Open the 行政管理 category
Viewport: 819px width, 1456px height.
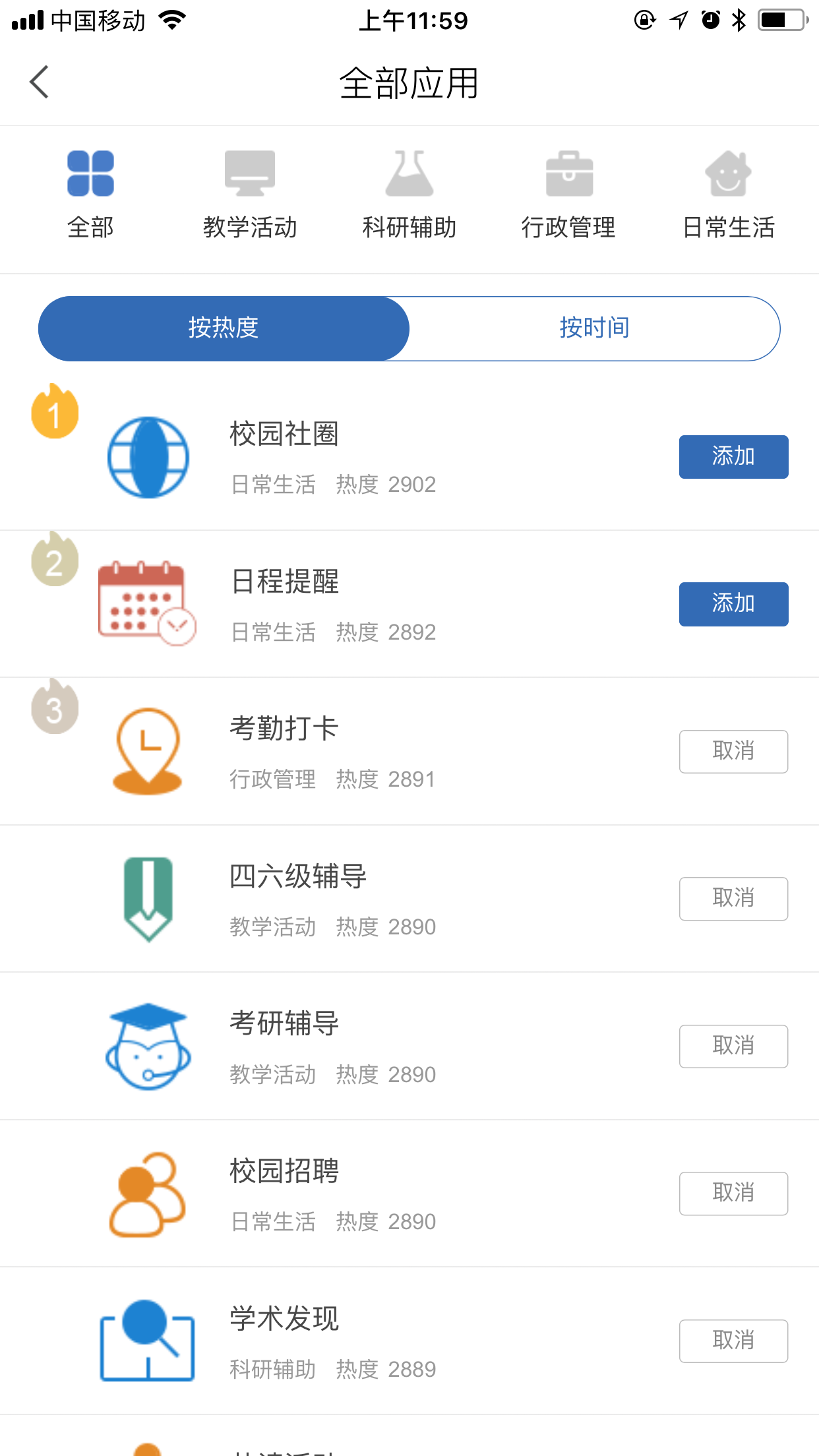(568, 196)
